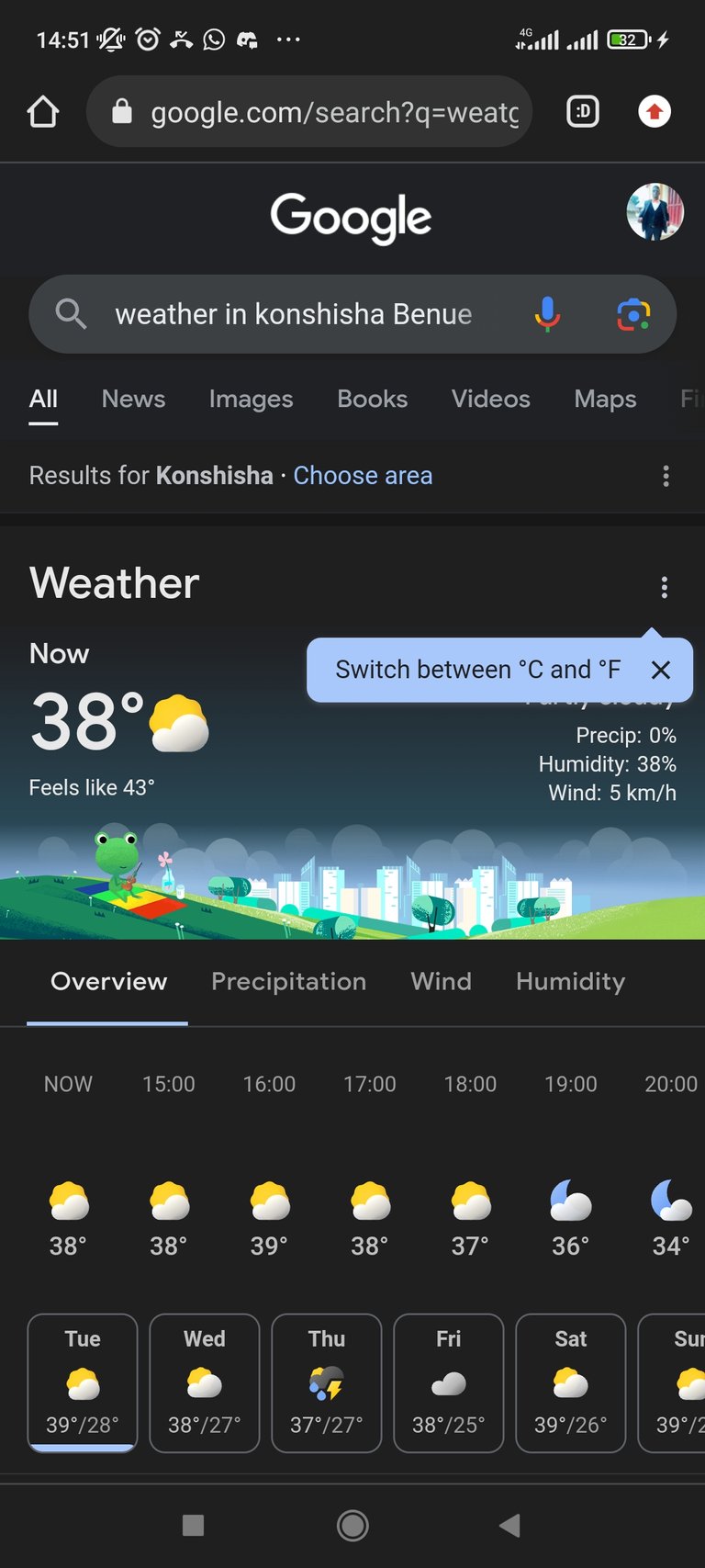Switch to the Images results tab
The width and height of the screenshot is (705, 1568).
251,399
